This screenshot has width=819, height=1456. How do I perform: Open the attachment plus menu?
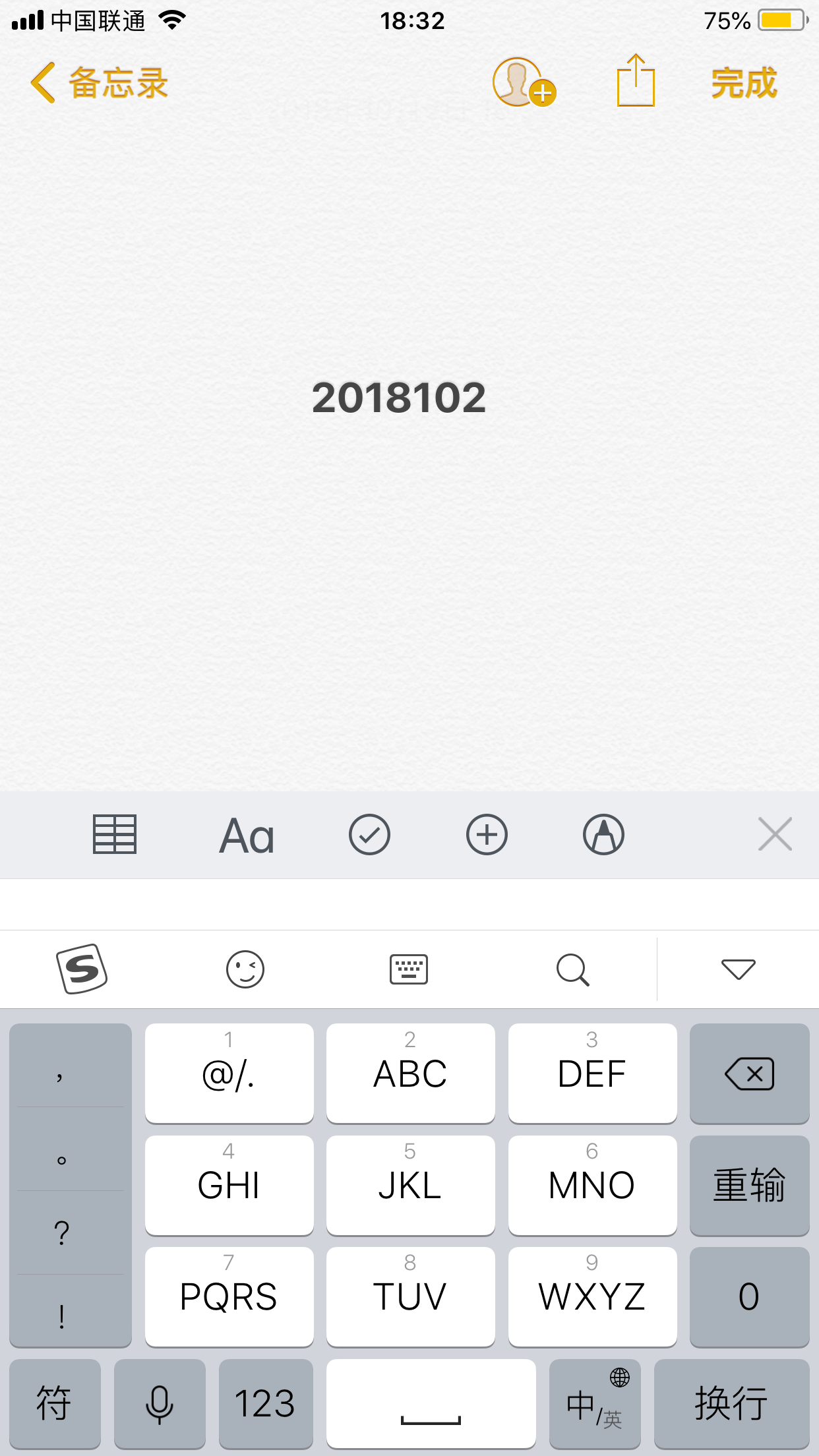click(x=487, y=834)
